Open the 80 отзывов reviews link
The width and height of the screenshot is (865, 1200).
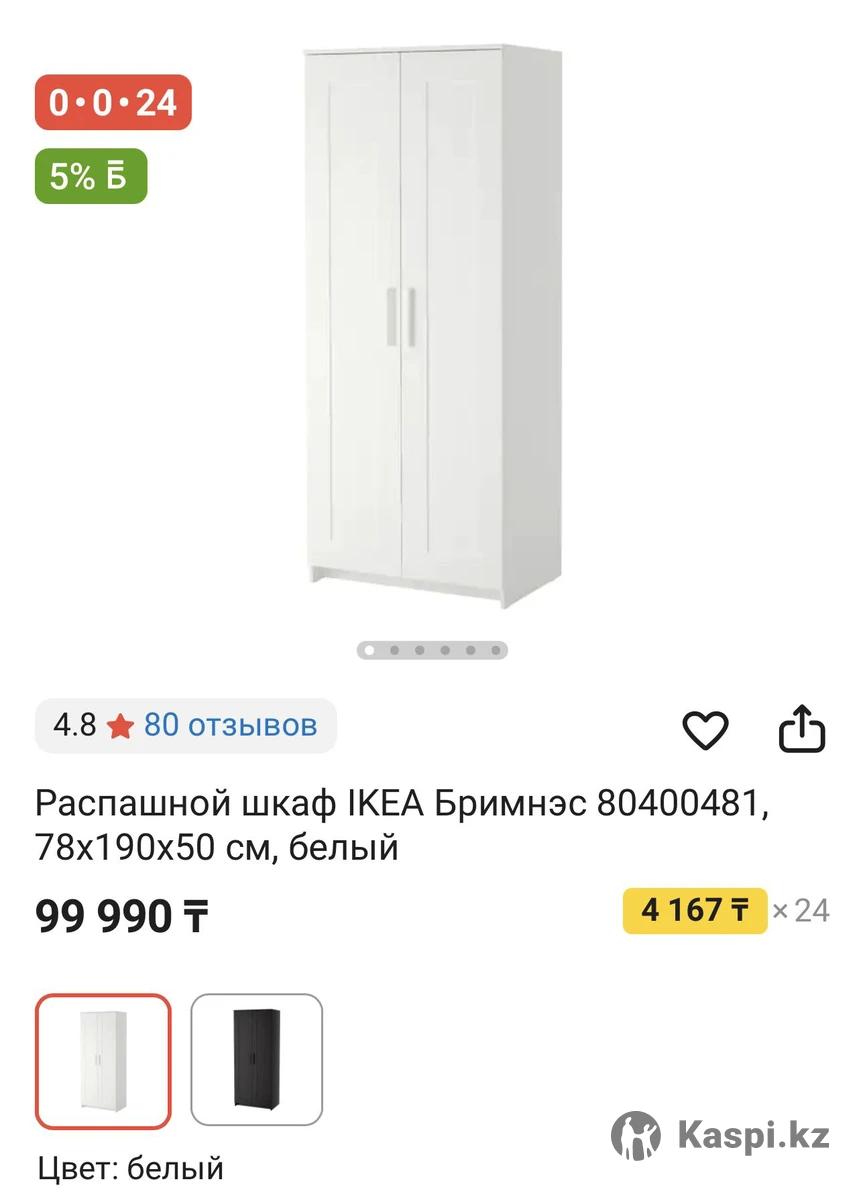pyautogui.click(x=230, y=725)
